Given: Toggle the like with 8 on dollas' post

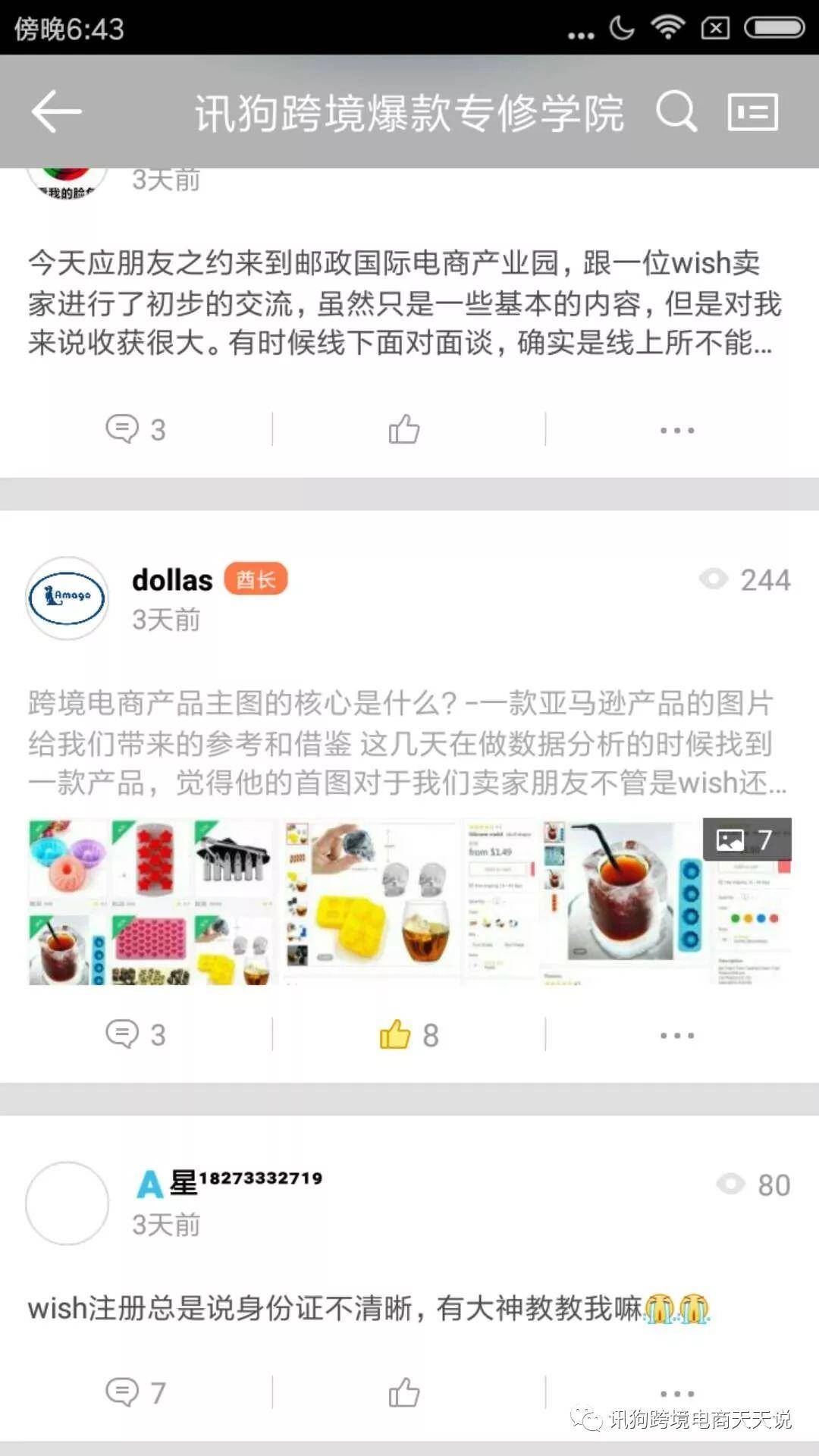Looking at the screenshot, I should [x=408, y=1034].
